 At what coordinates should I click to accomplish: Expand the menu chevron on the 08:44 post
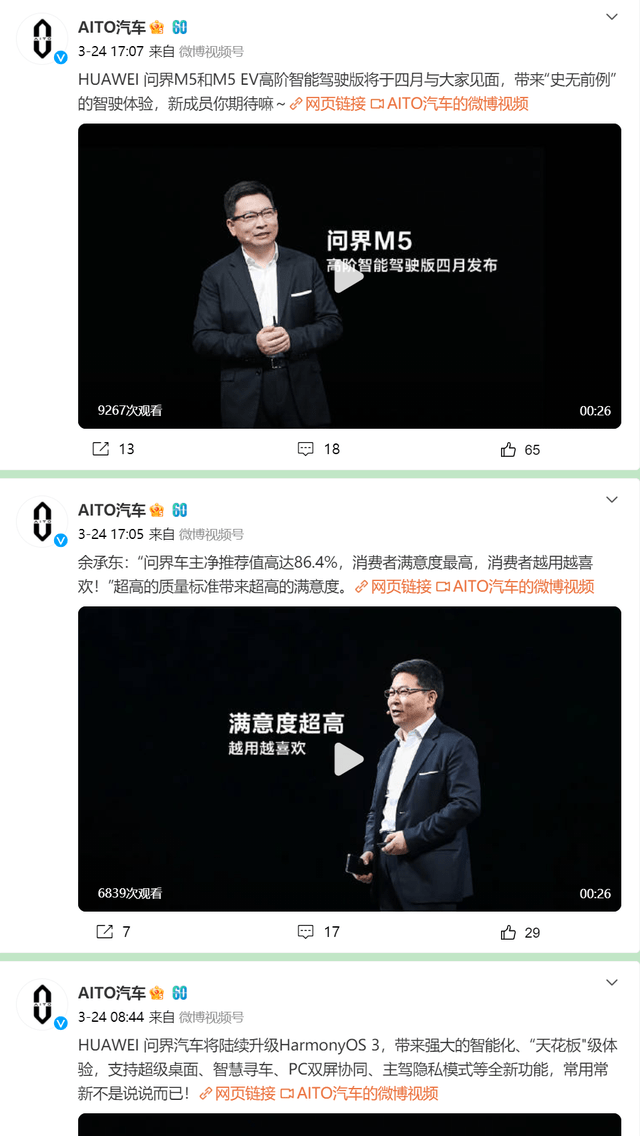coord(612,983)
